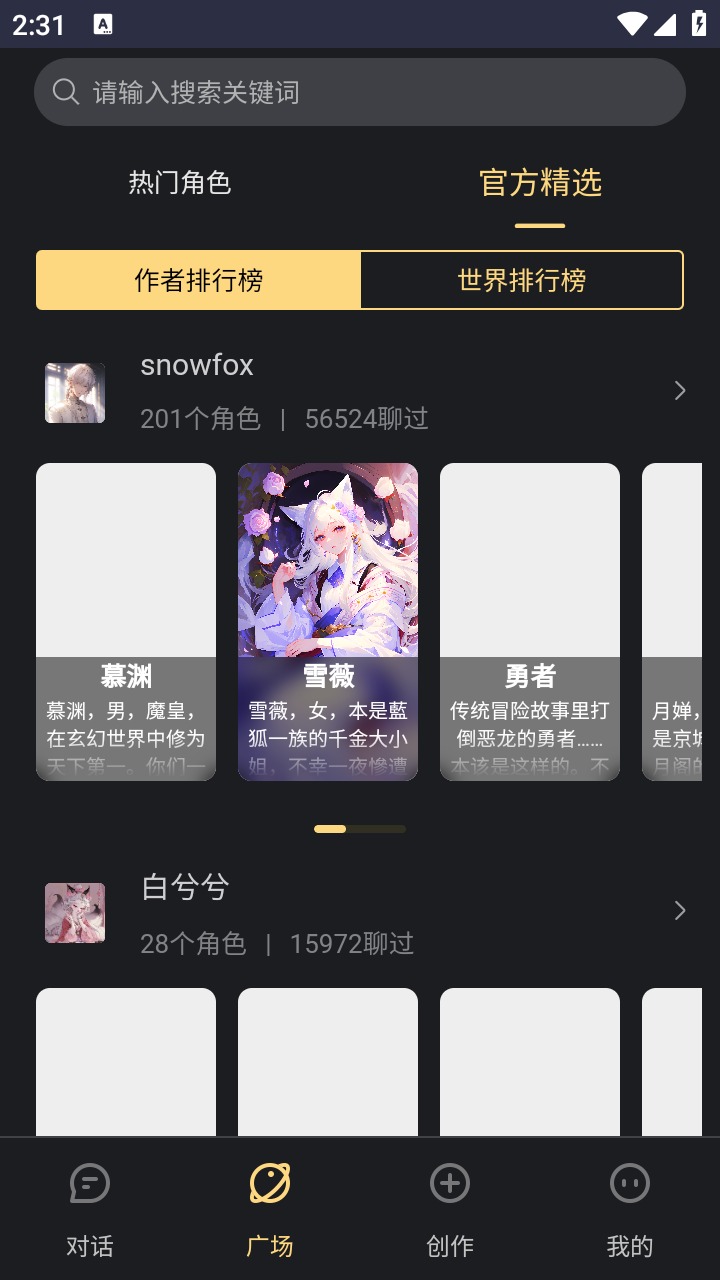Switch to the 热门角色 tab
Screen dimensions: 720x1280
click(x=180, y=183)
